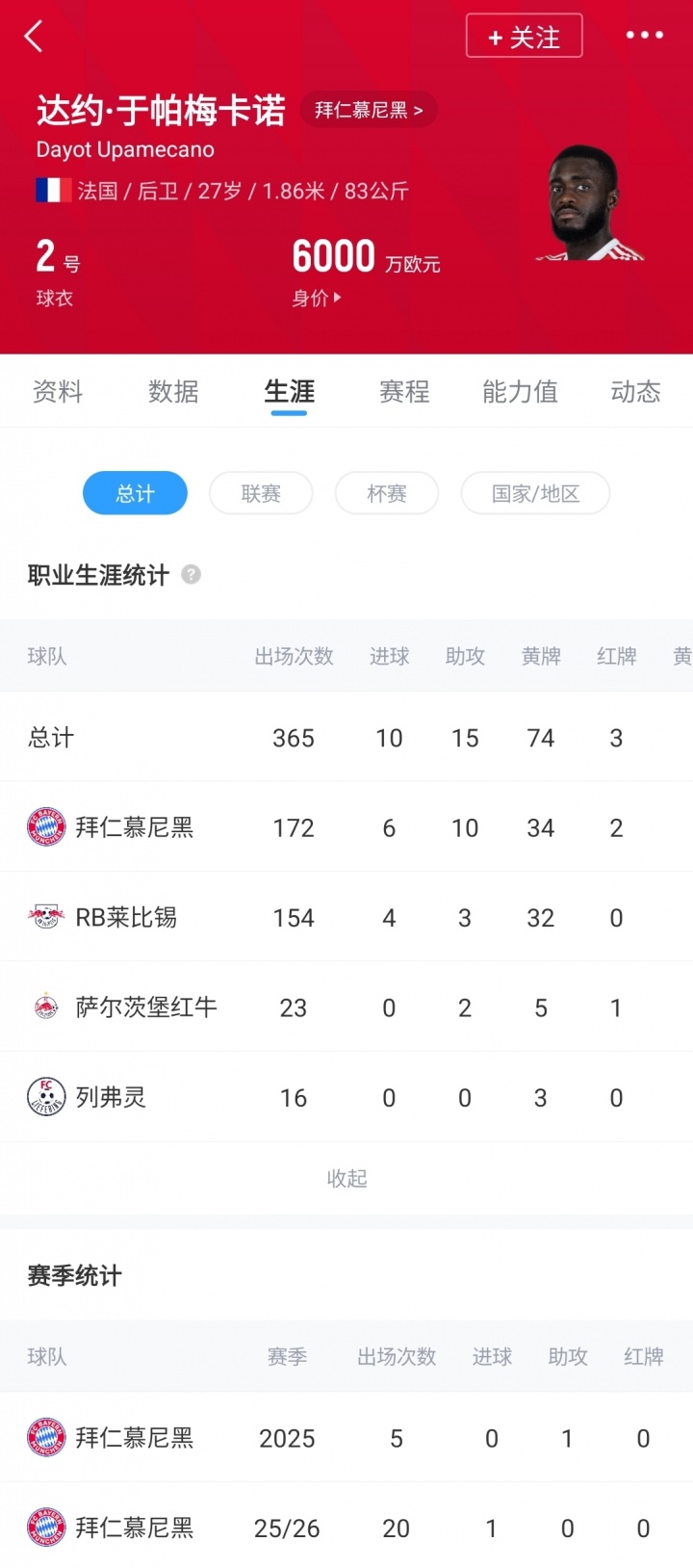
Task: Switch to the 能力值 tab
Action: coord(520,391)
